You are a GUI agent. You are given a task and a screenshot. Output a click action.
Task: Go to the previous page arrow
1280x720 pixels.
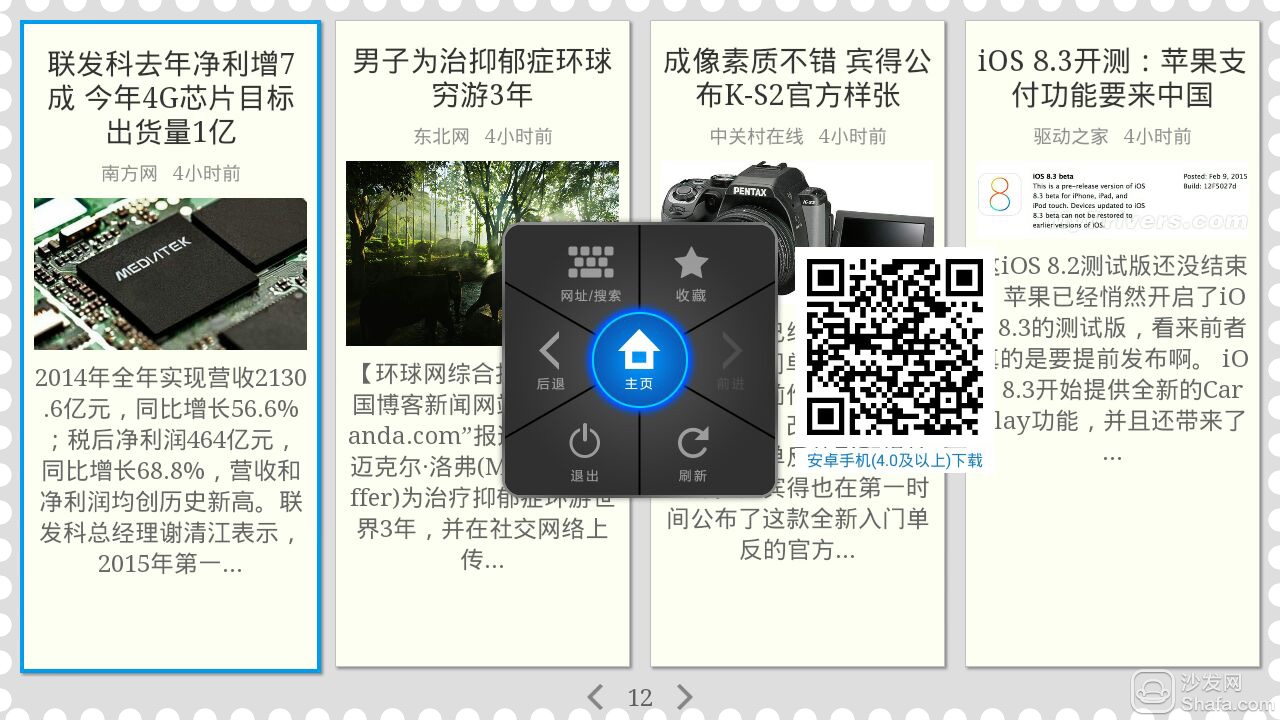595,697
